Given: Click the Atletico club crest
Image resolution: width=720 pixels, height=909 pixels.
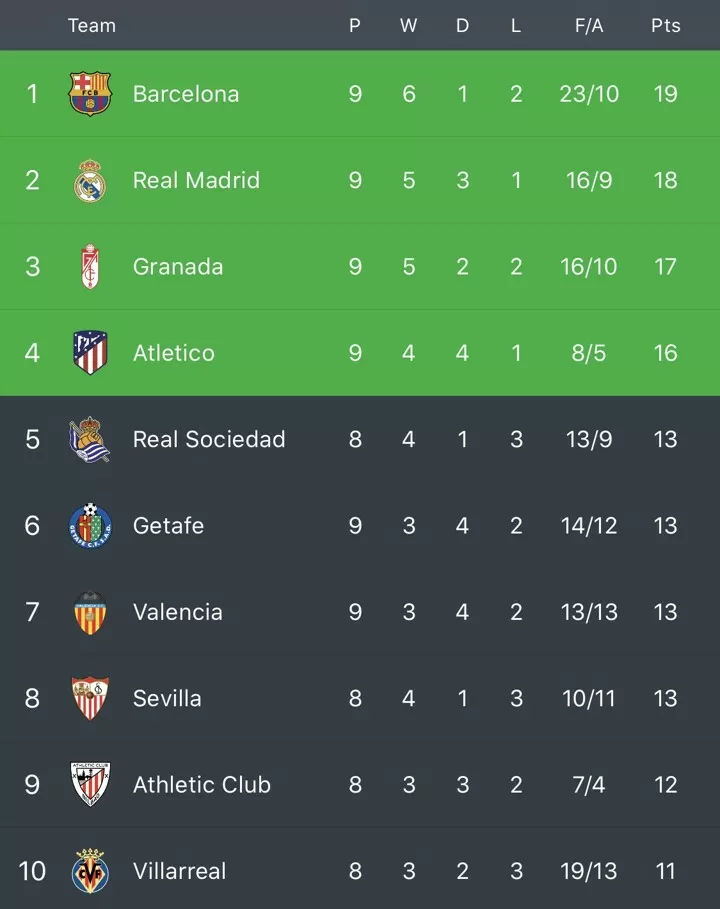Looking at the screenshot, I should pos(91,352).
